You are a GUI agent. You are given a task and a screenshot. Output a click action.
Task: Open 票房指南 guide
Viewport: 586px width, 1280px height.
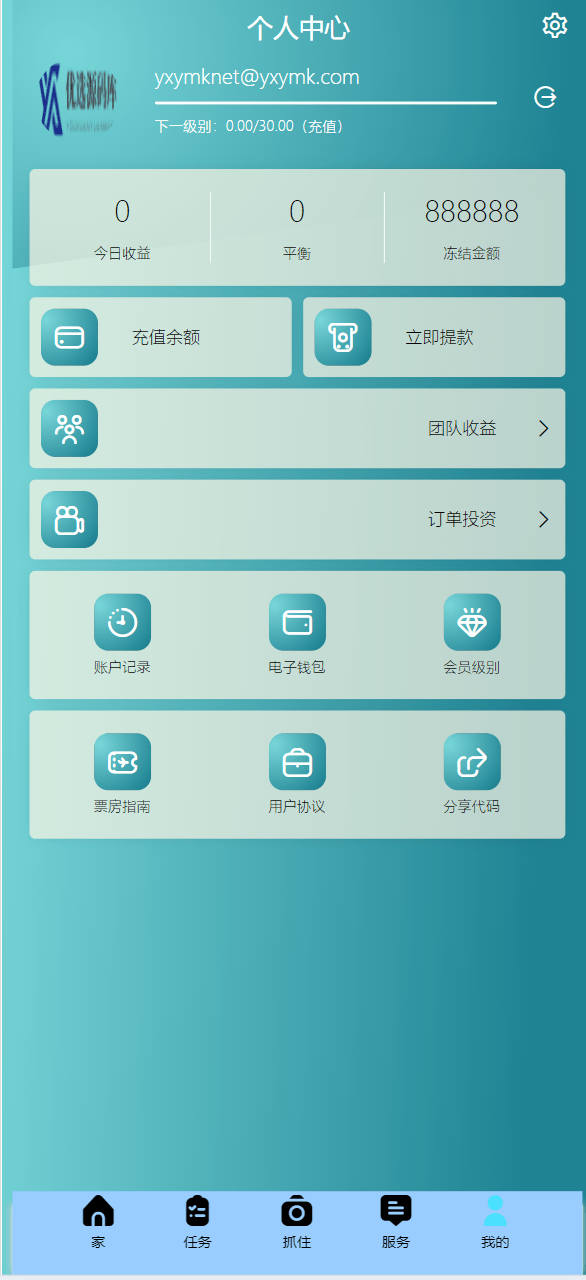122,774
